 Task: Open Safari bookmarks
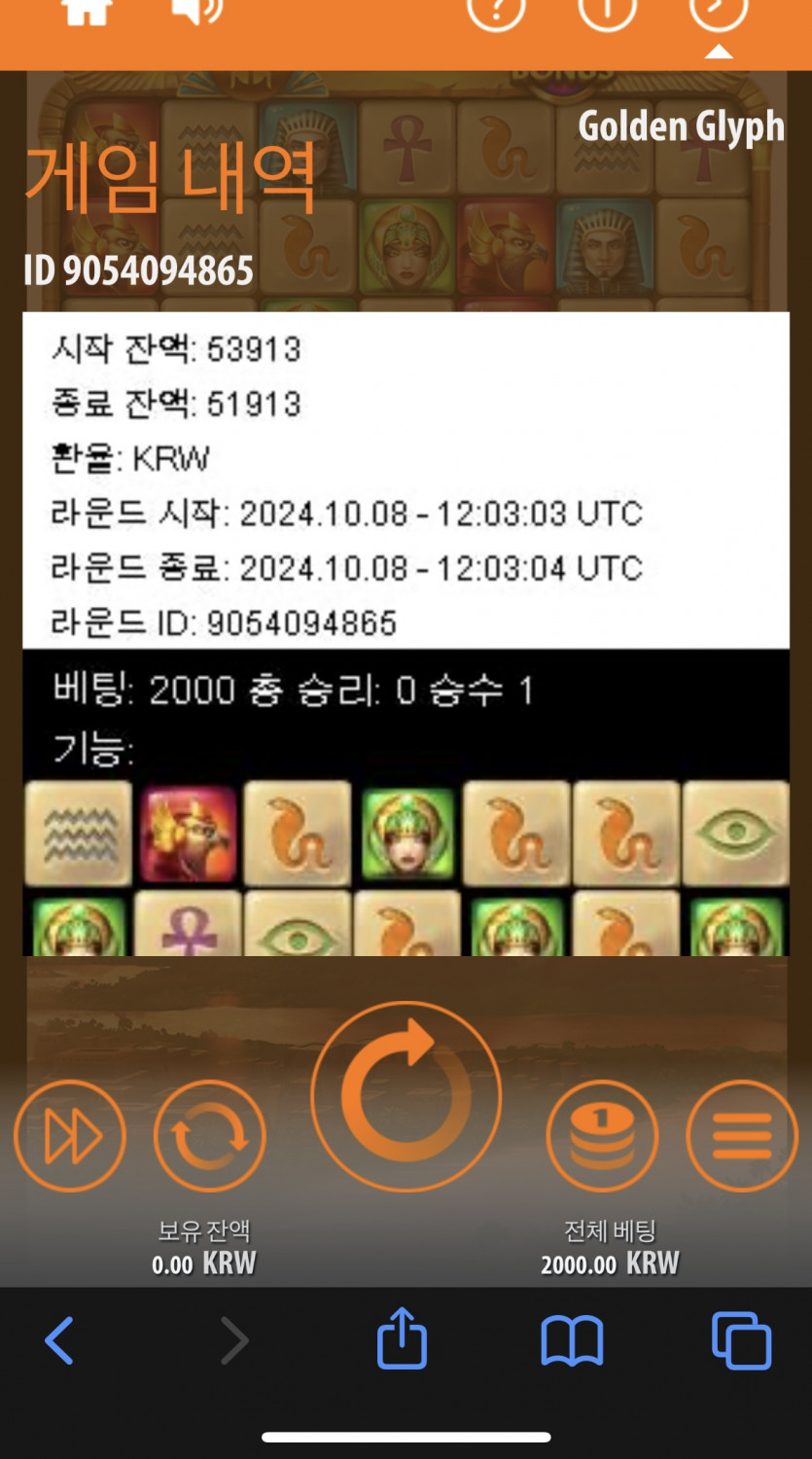click(572, 1341)
